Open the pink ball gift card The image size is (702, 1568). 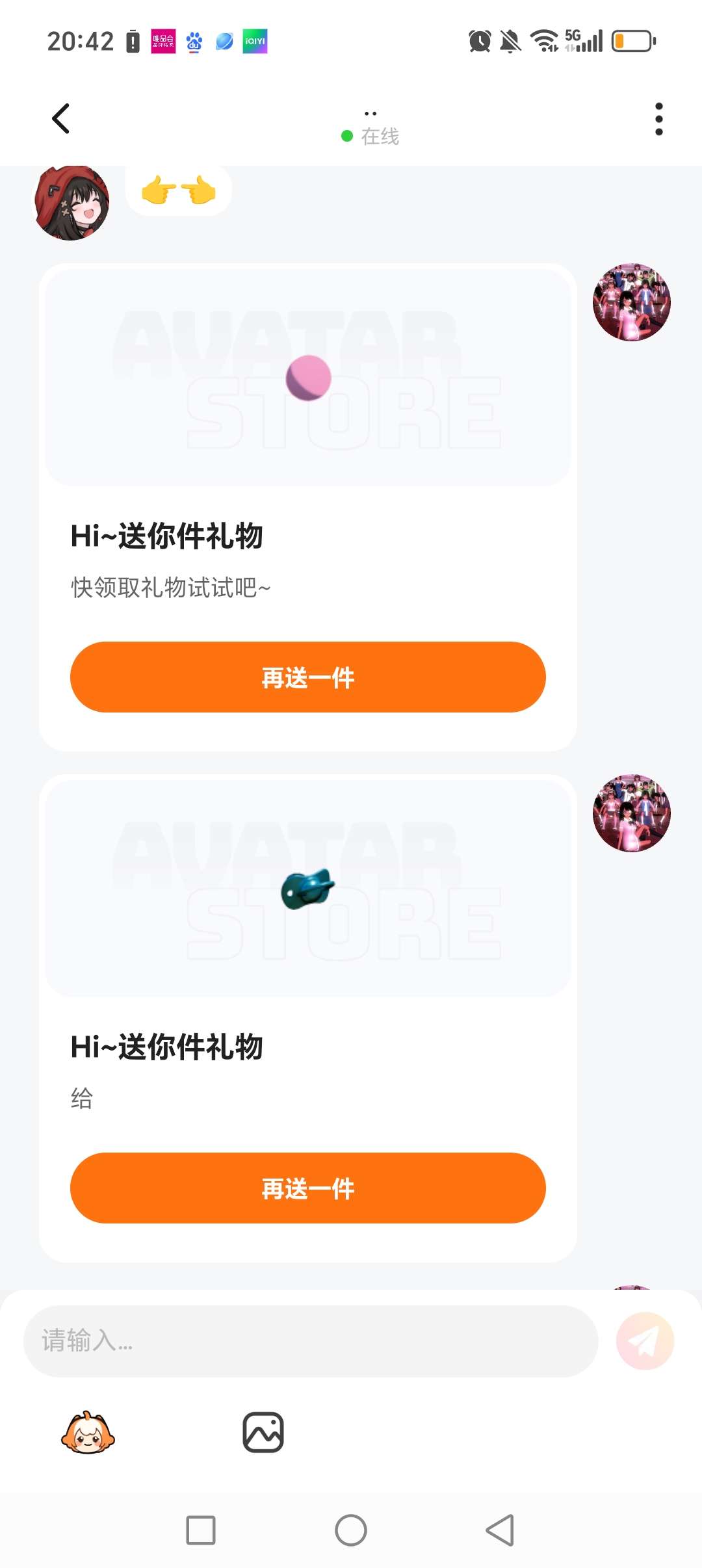(307, 378)
